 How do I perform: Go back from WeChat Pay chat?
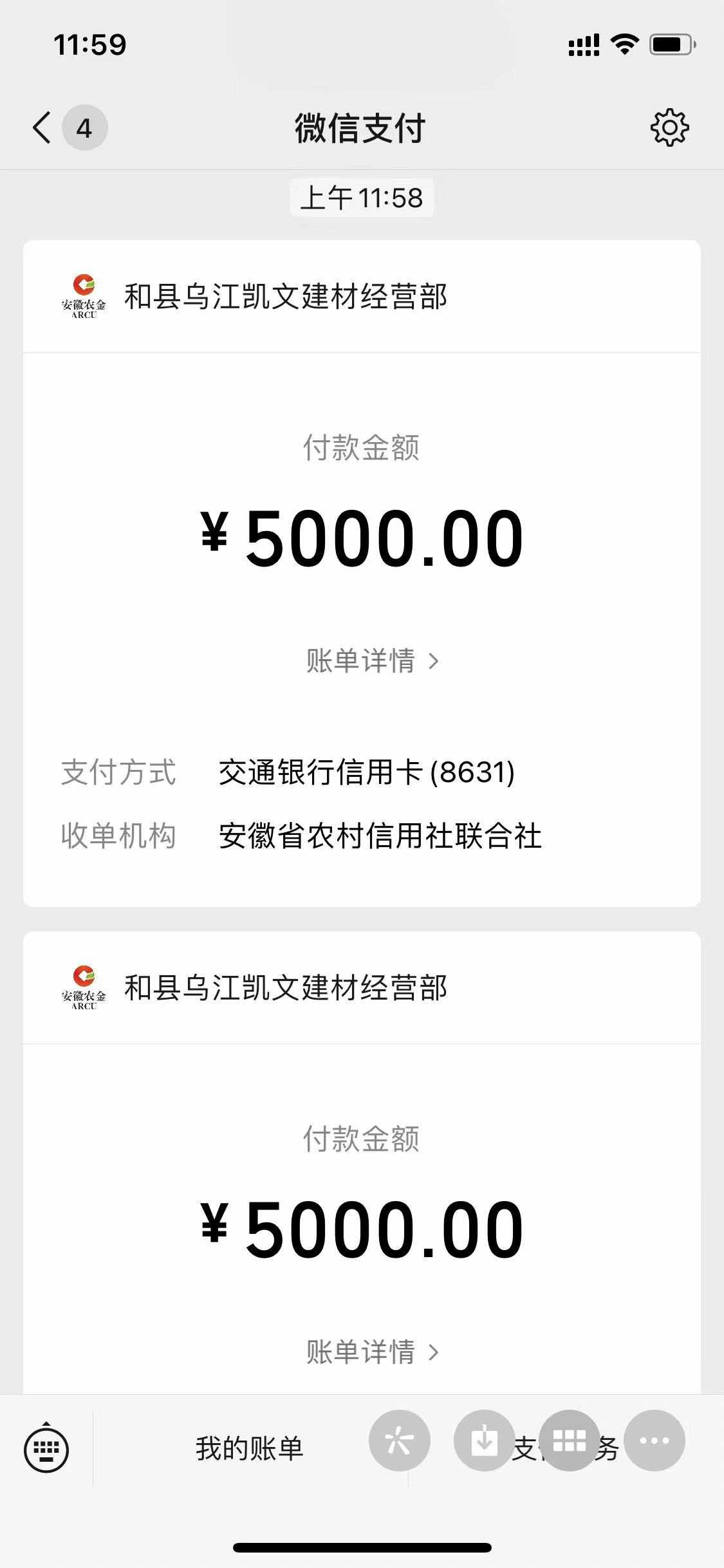[x=42, y=128]
